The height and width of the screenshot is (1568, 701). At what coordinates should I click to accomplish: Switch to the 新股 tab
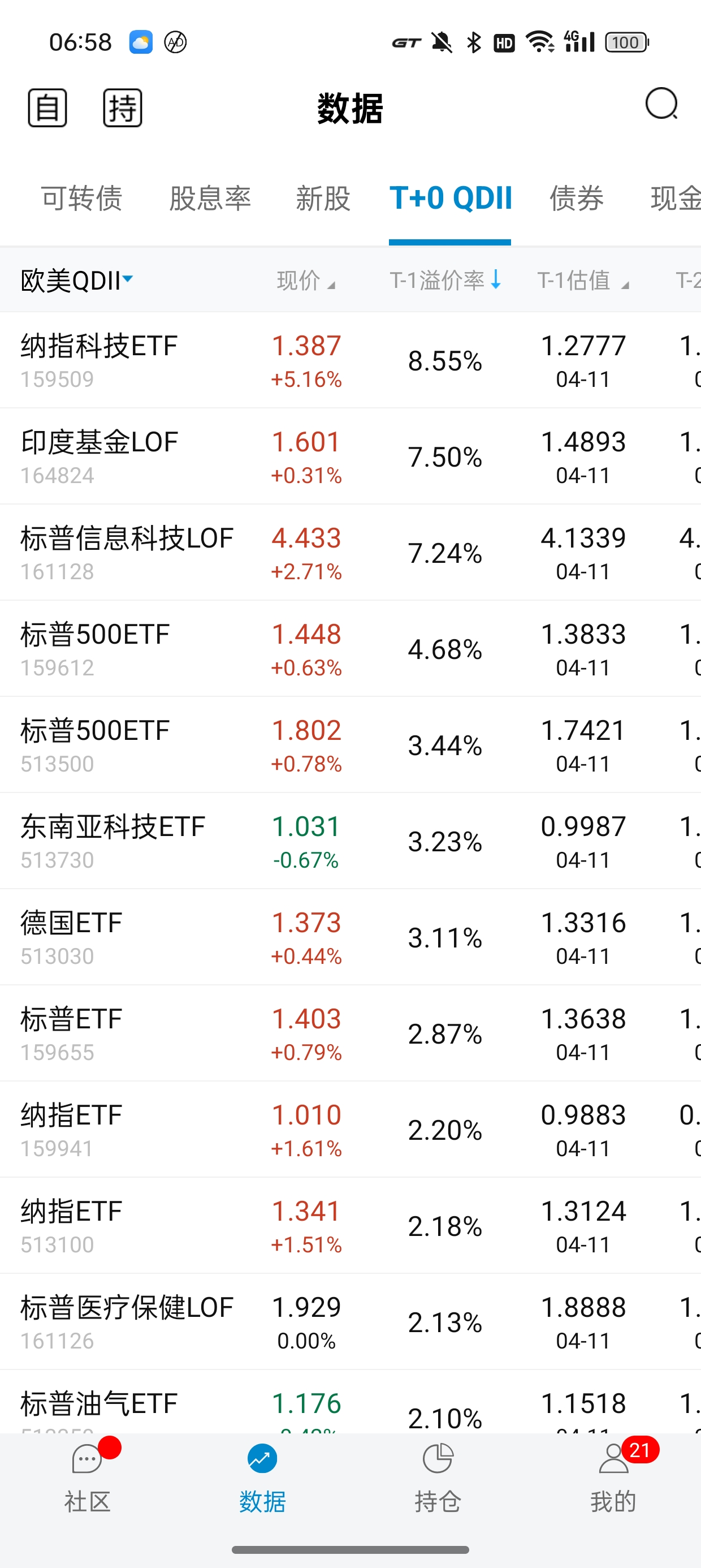(x=323, y=199)
